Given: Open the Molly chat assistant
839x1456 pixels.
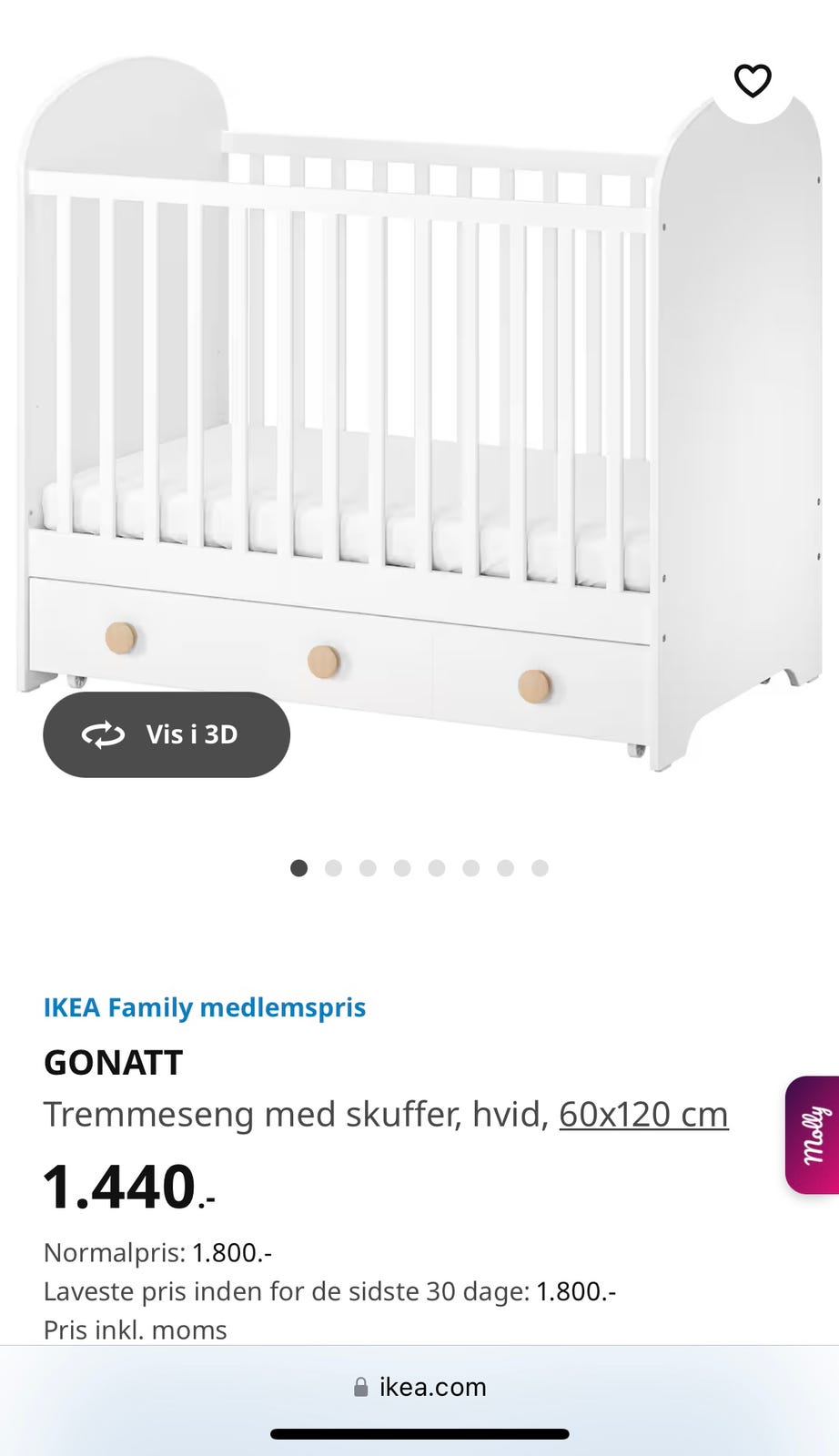Looking at the screenshot, I should pos(814,1135).
